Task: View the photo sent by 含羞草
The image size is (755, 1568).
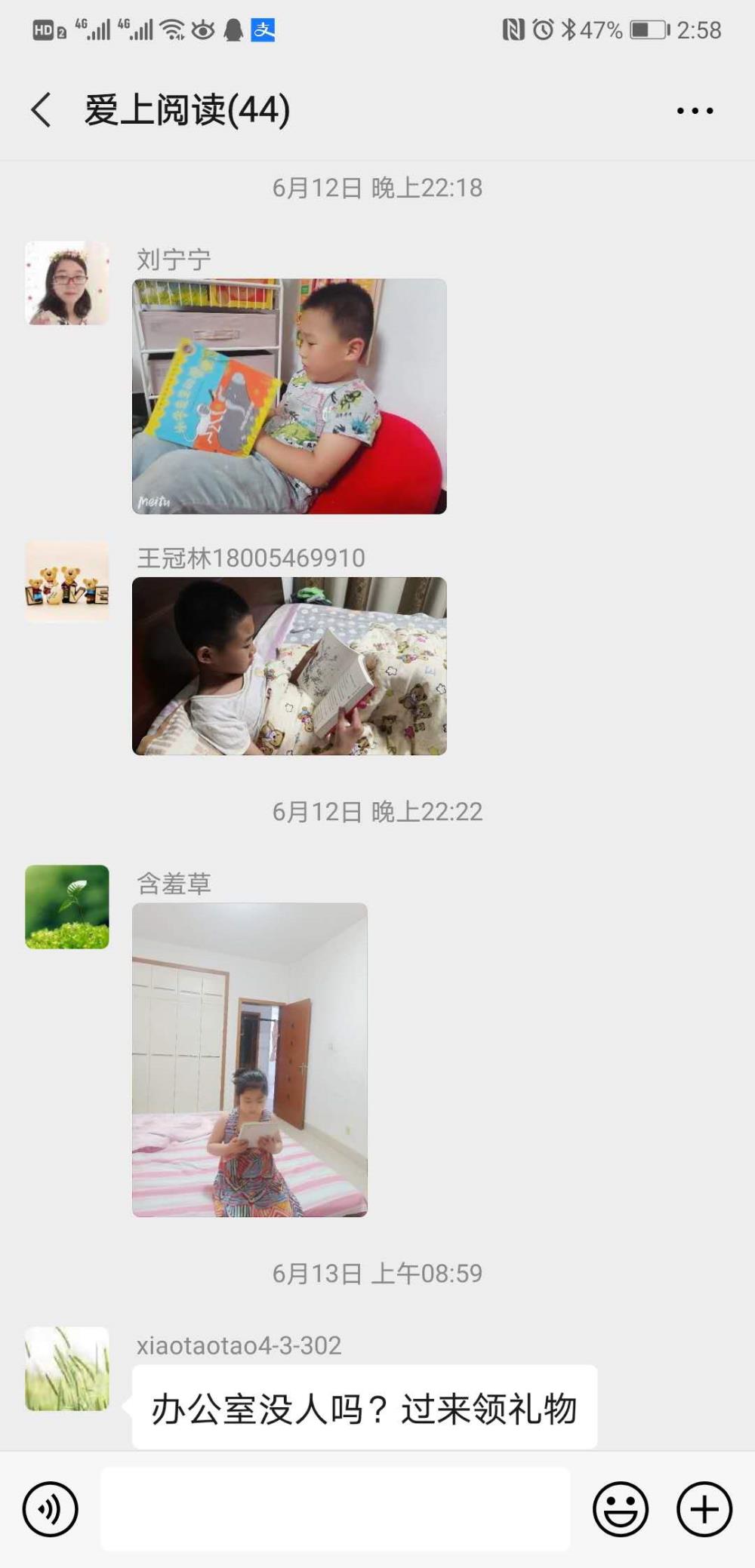Action: pyautogui.click(x=250, y=1059)
